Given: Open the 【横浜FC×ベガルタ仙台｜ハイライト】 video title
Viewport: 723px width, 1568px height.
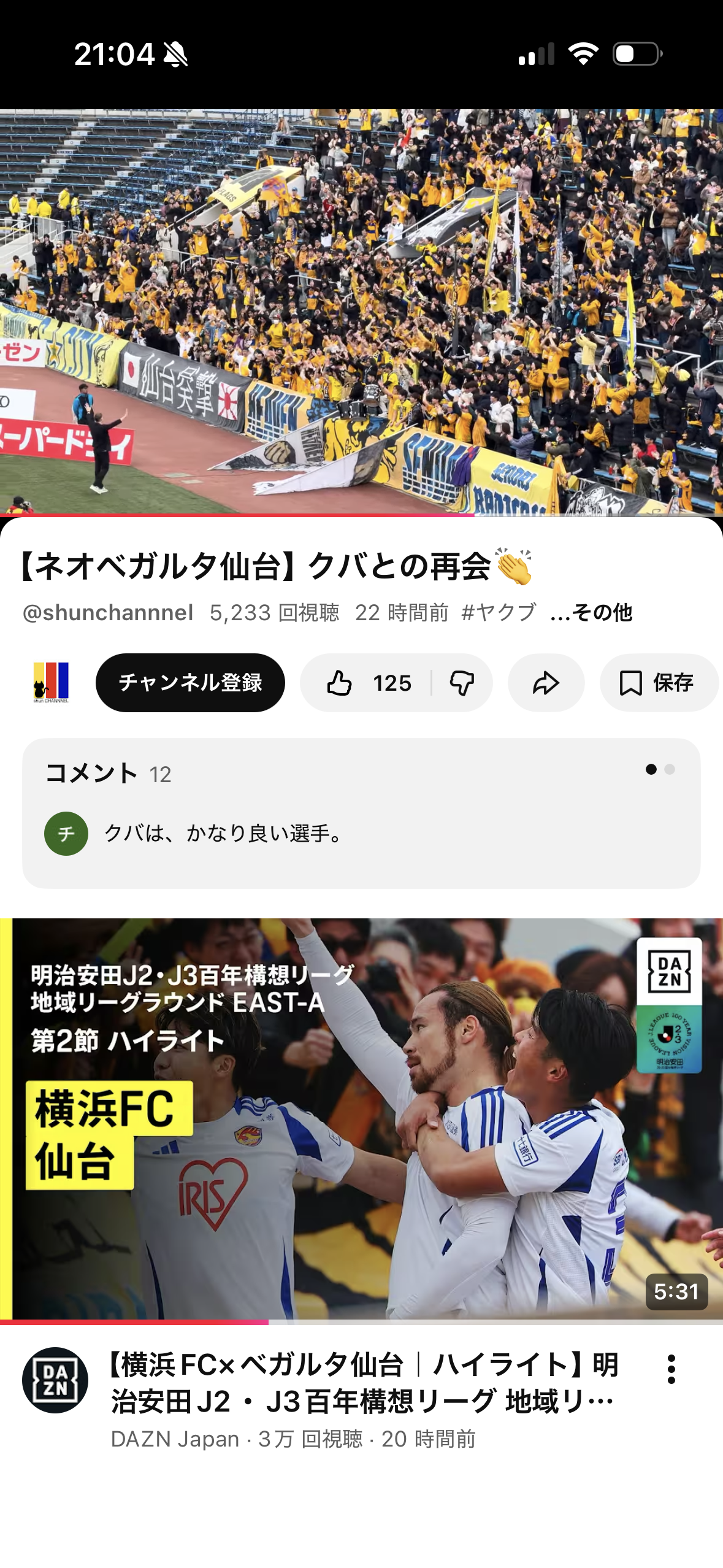Looking at the screenshot, I should tap(365, 1383).
